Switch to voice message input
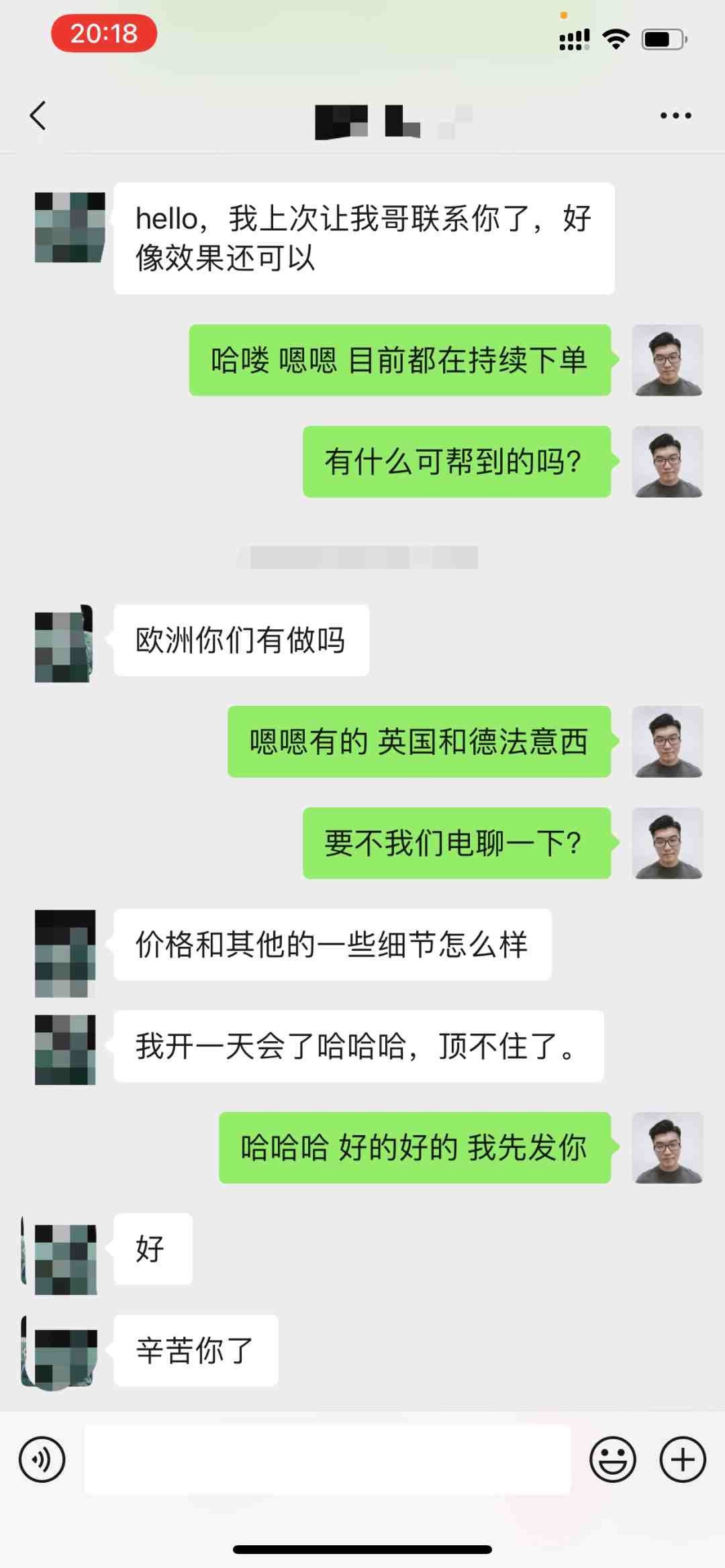 42,1459
